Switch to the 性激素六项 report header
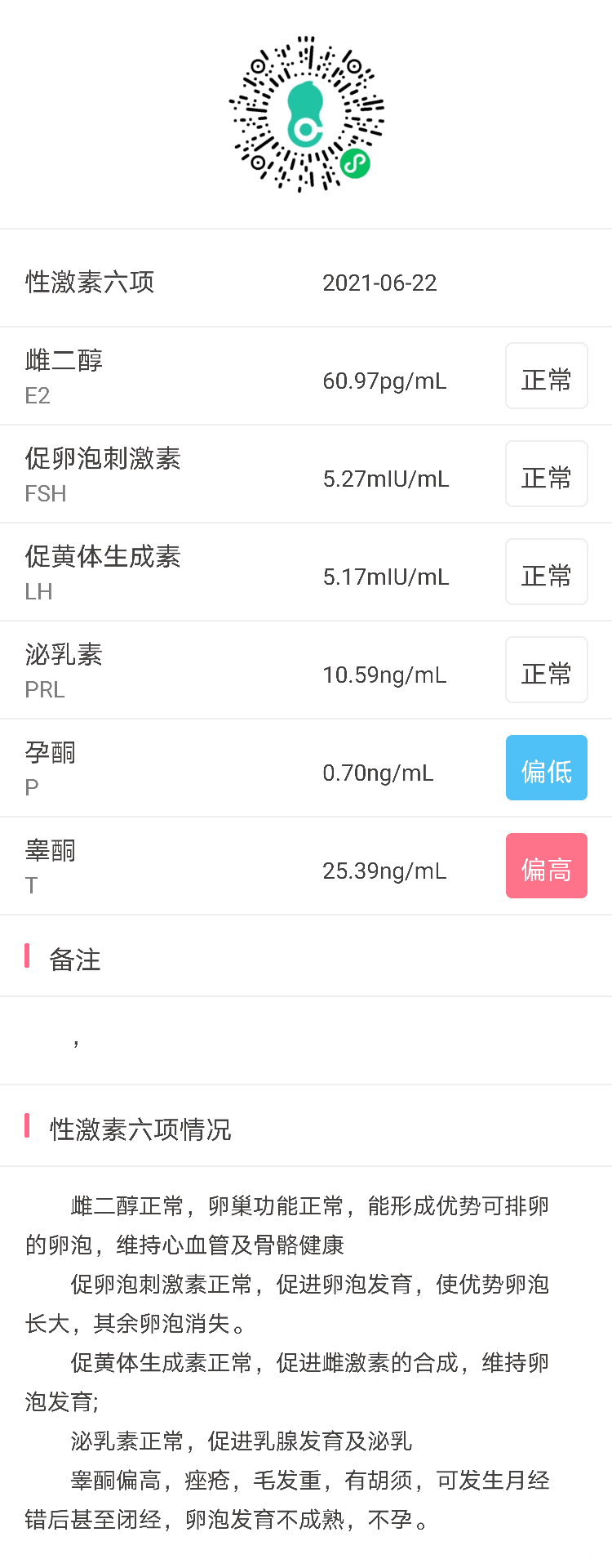 click(90, 281)
